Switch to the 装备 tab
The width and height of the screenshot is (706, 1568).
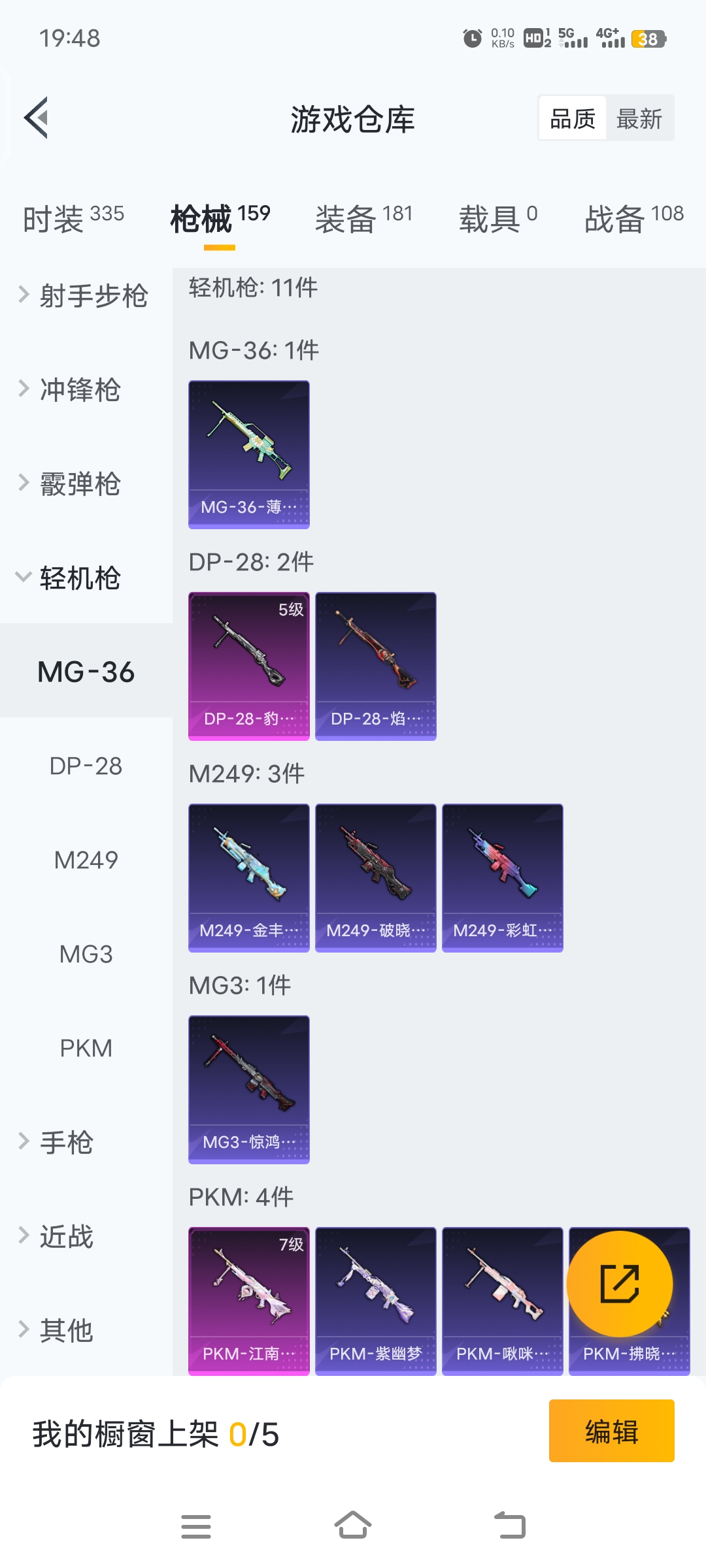coord(363,218)
